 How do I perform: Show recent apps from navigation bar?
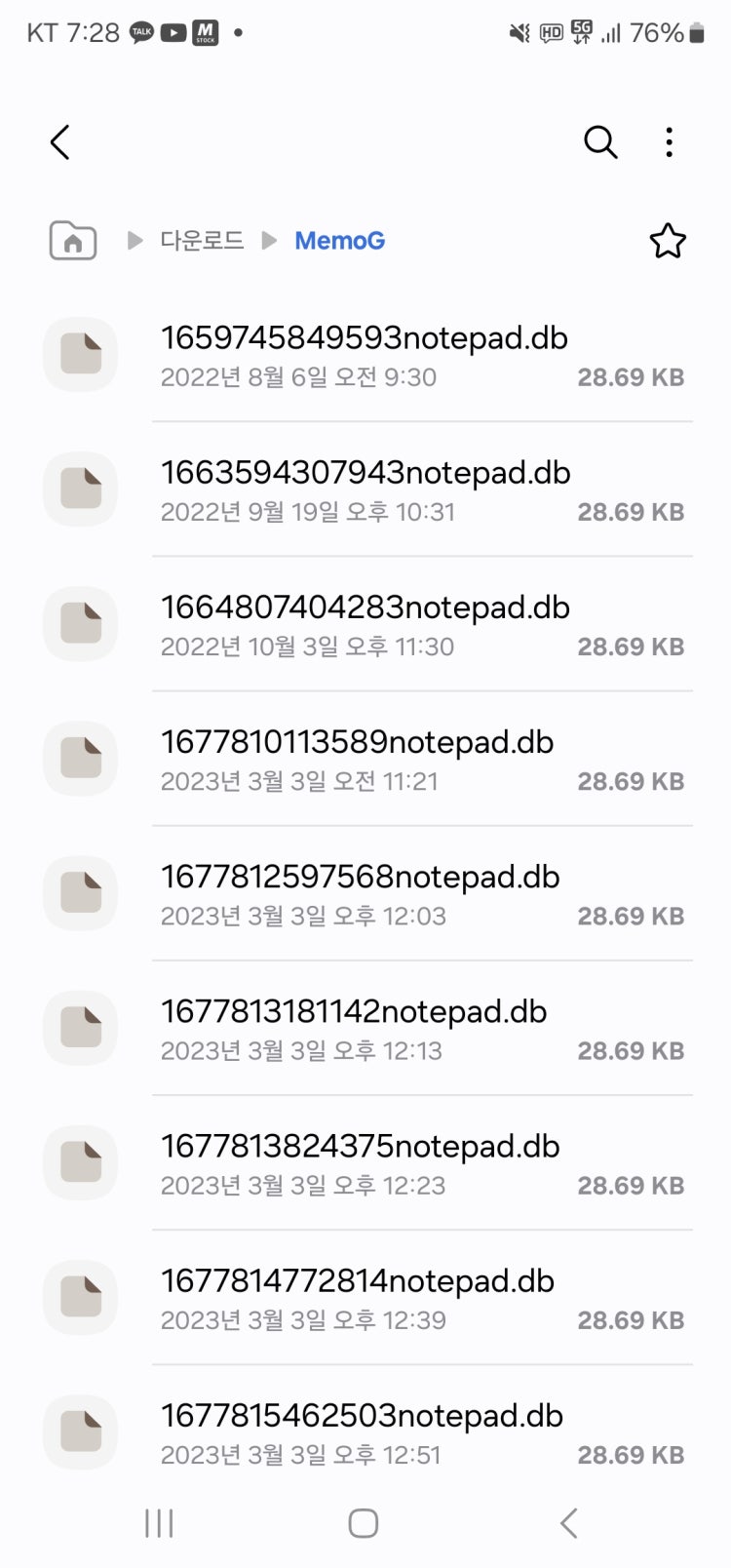[159, 1523]
